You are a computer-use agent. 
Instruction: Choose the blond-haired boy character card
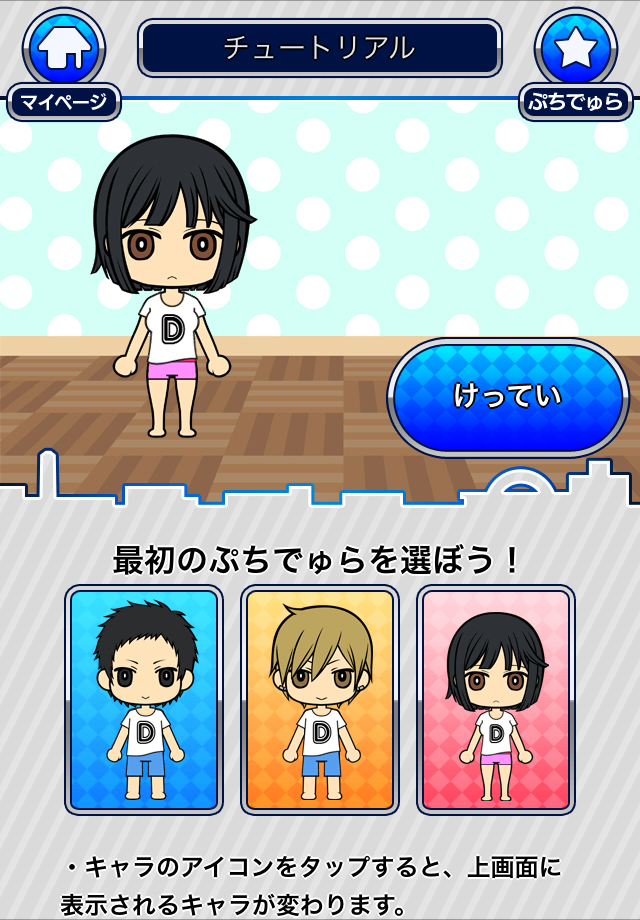(320, 699)
